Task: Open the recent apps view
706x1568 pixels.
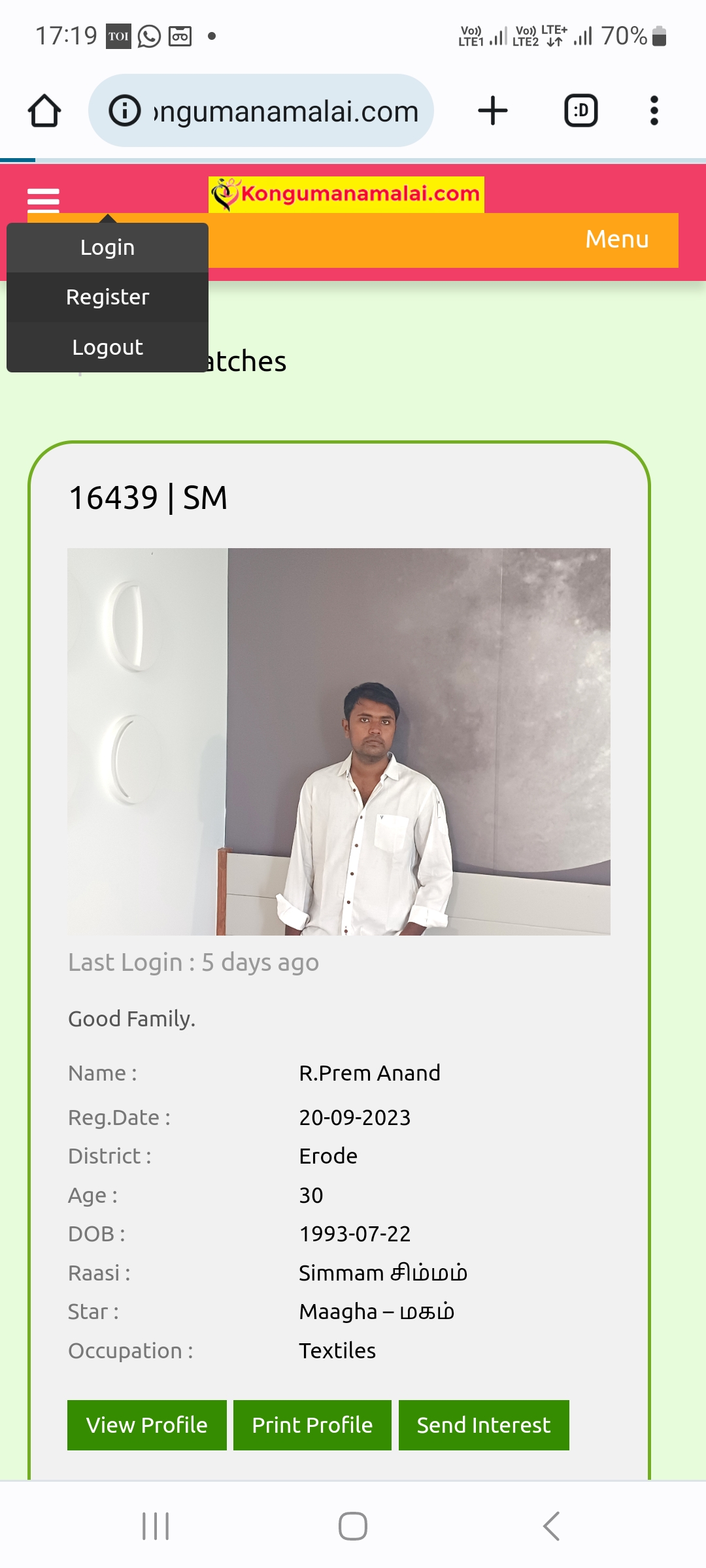Action: point(156,1526)
